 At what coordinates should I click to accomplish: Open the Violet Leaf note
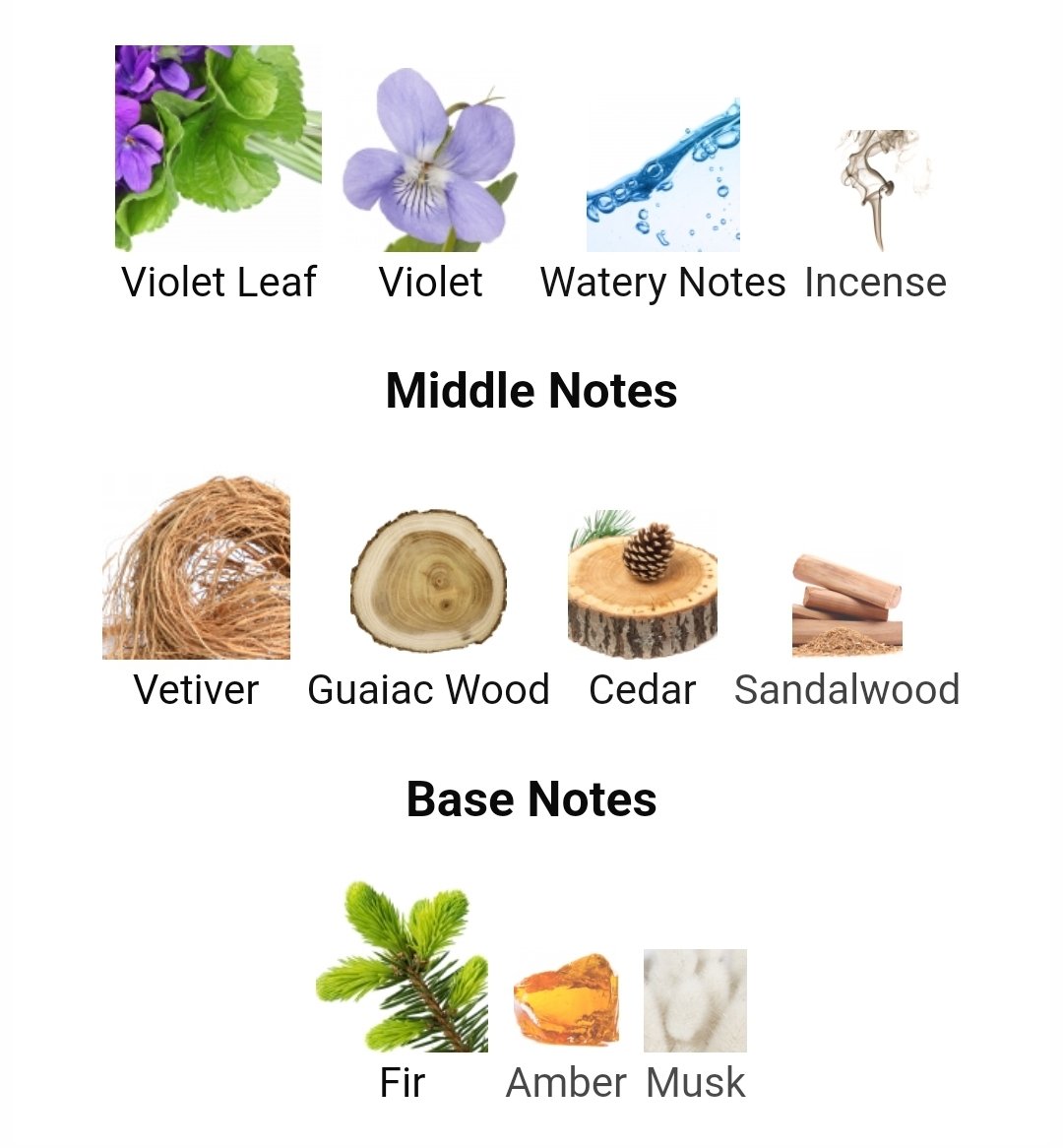pos(218,150)
